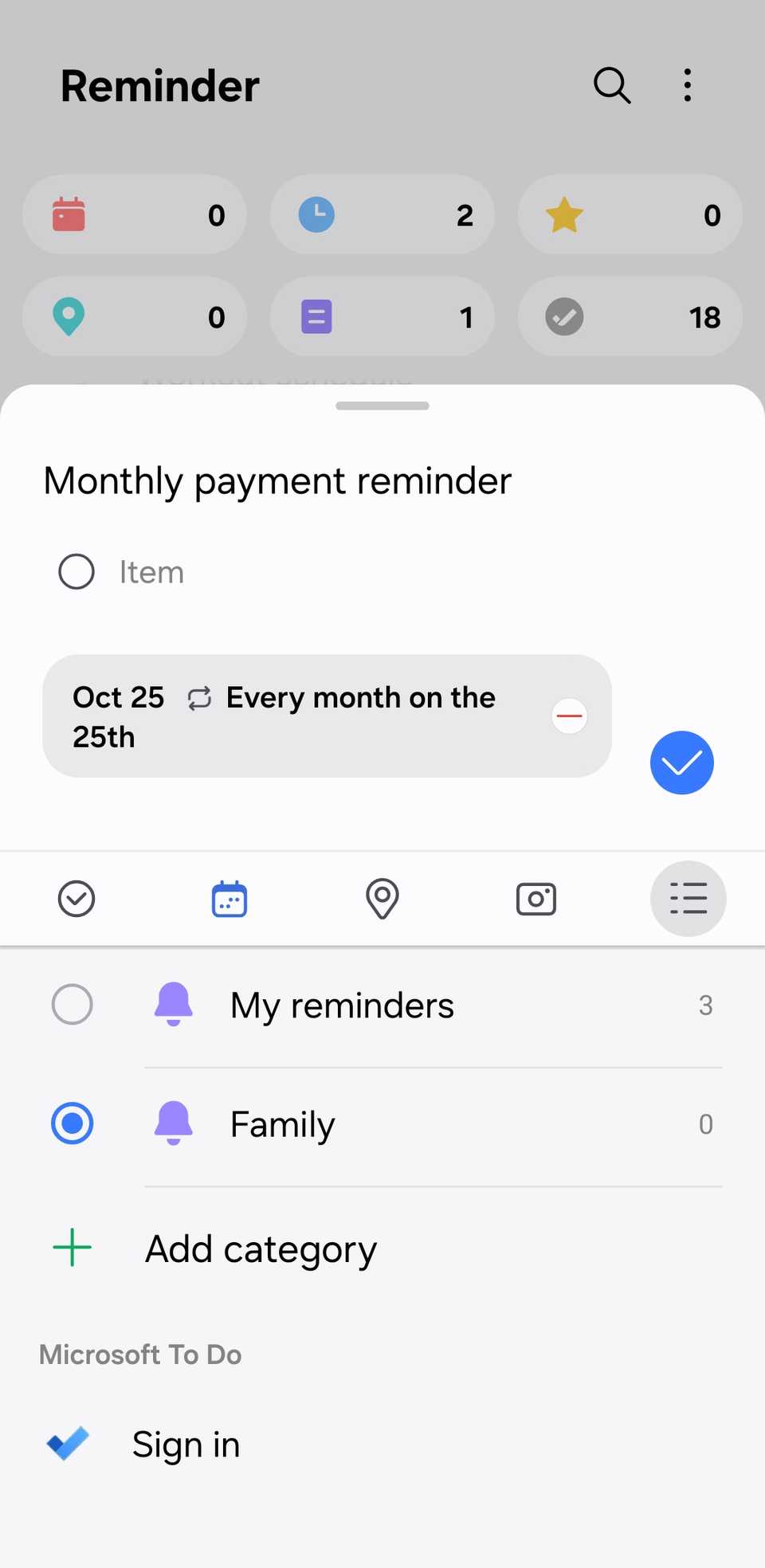Toggle the category list icon
765x1568 pixels.
click(688, 900)
